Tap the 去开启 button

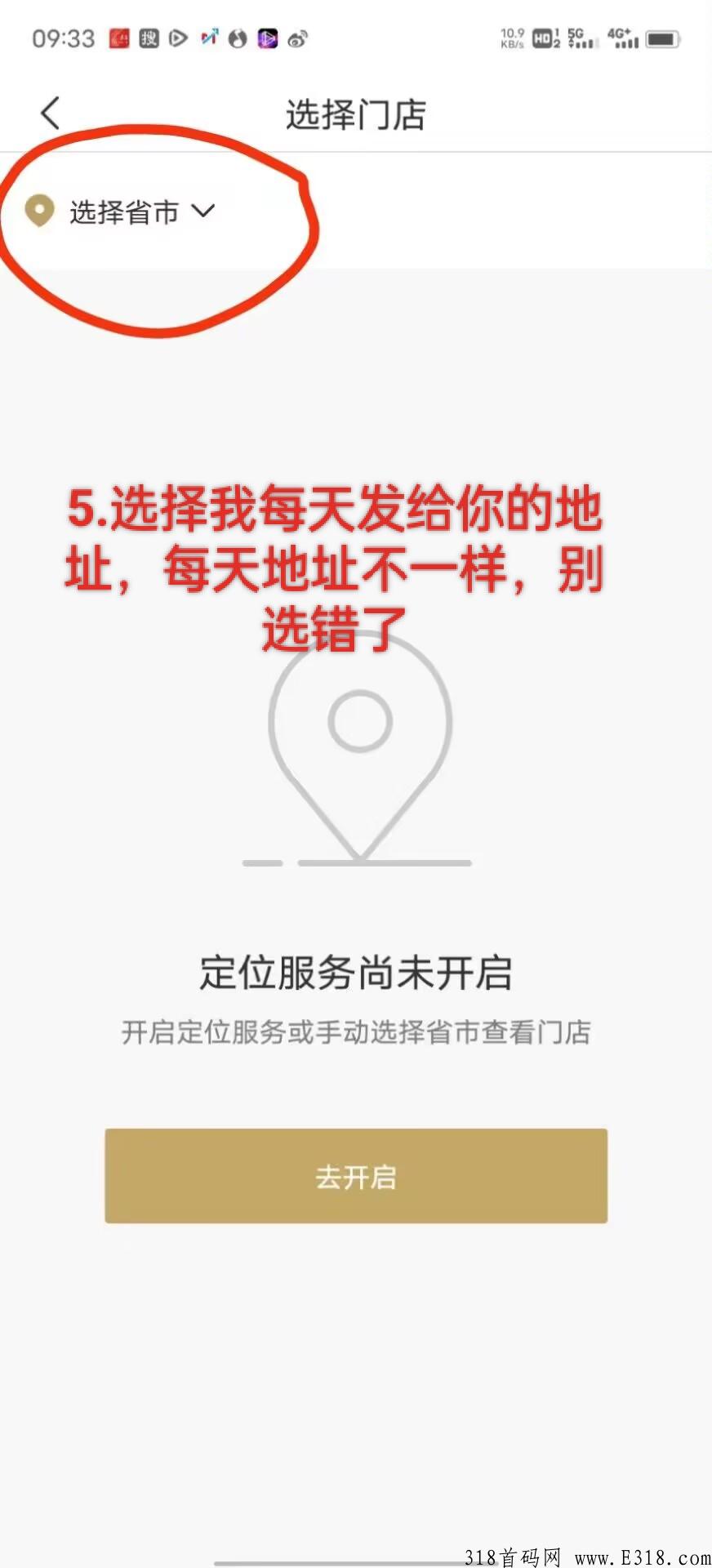click(356, 1176)
